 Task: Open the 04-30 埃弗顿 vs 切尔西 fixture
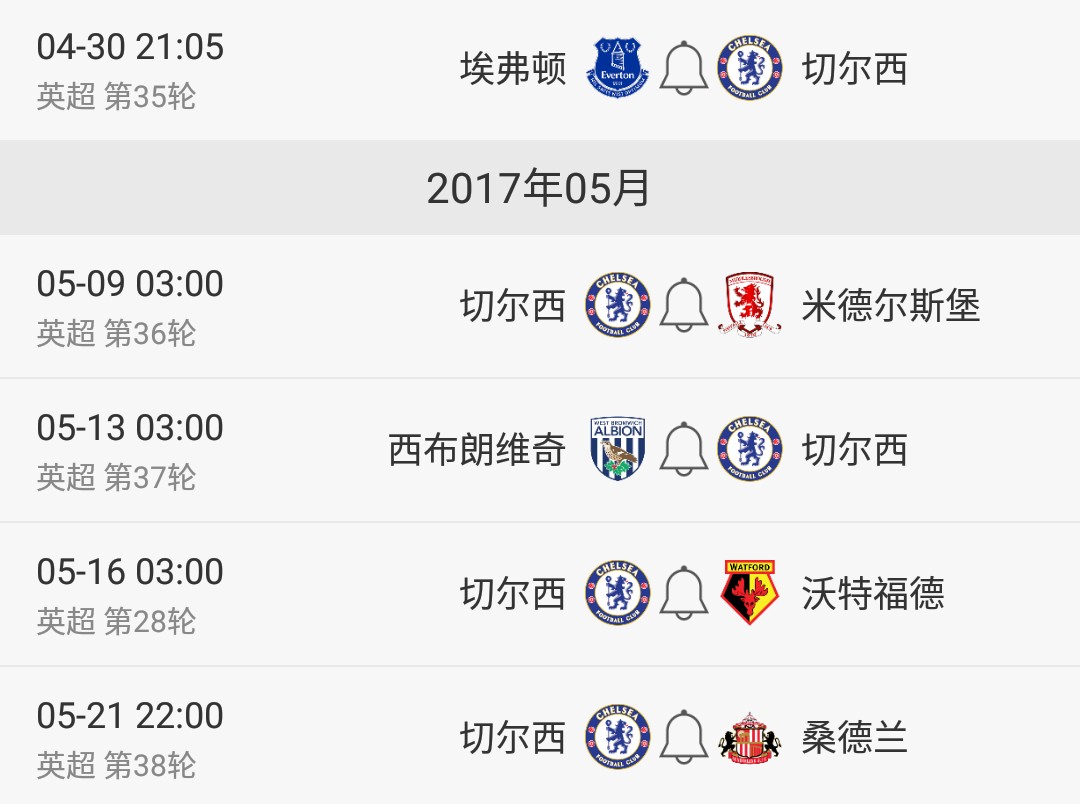coord(300,70)
